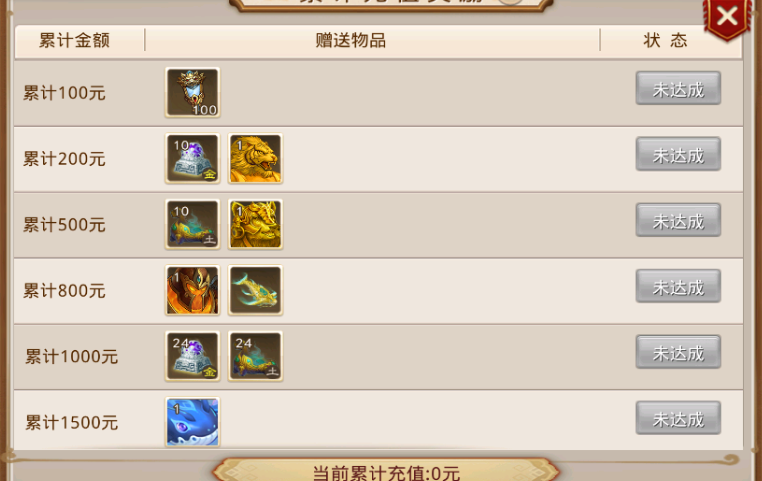View blue creature reward in 累计1500元 row
762x481 pixels.
click(x=192, y=422)
